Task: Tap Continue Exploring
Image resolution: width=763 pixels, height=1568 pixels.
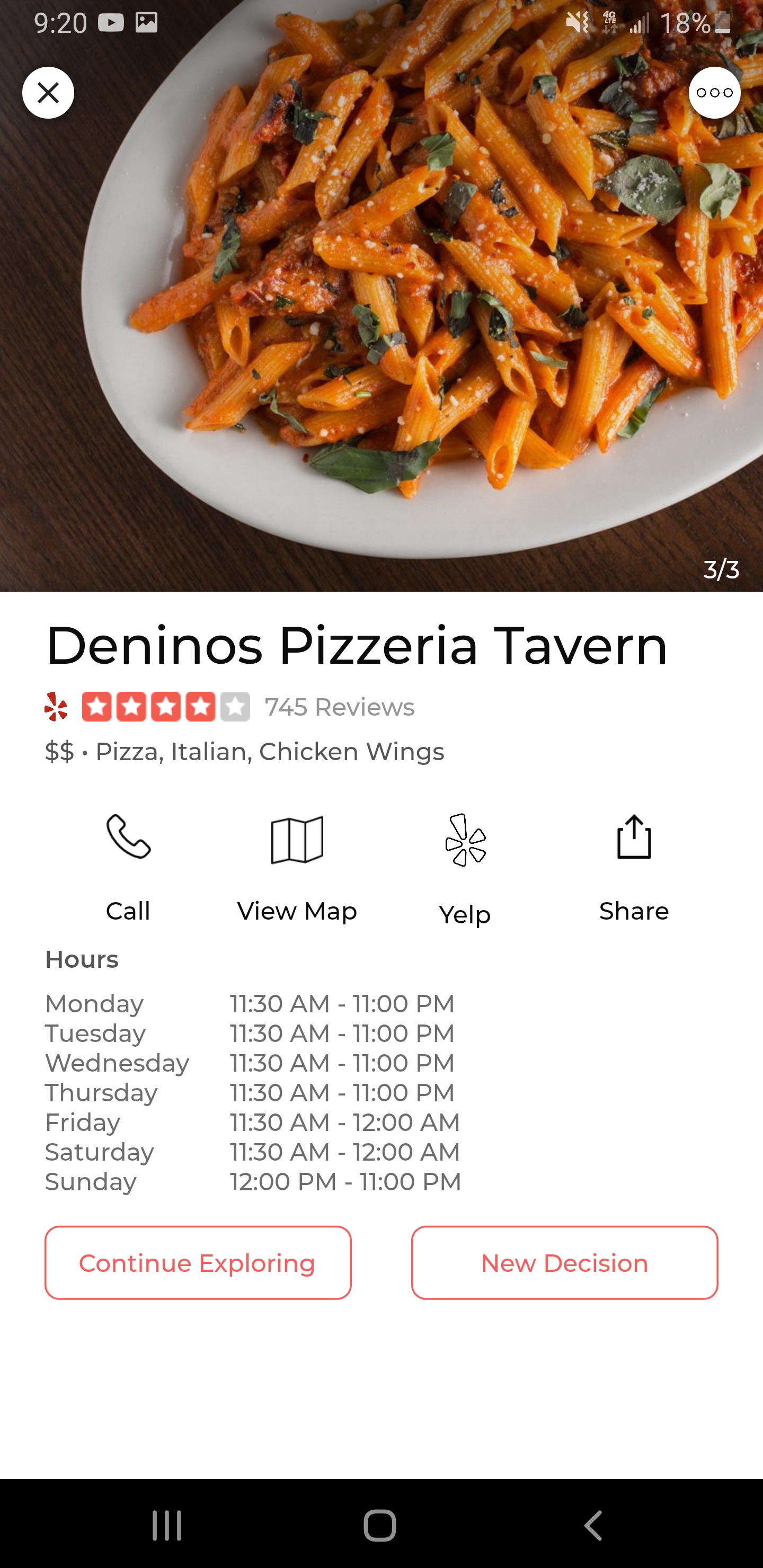Action: (197, 1262)
